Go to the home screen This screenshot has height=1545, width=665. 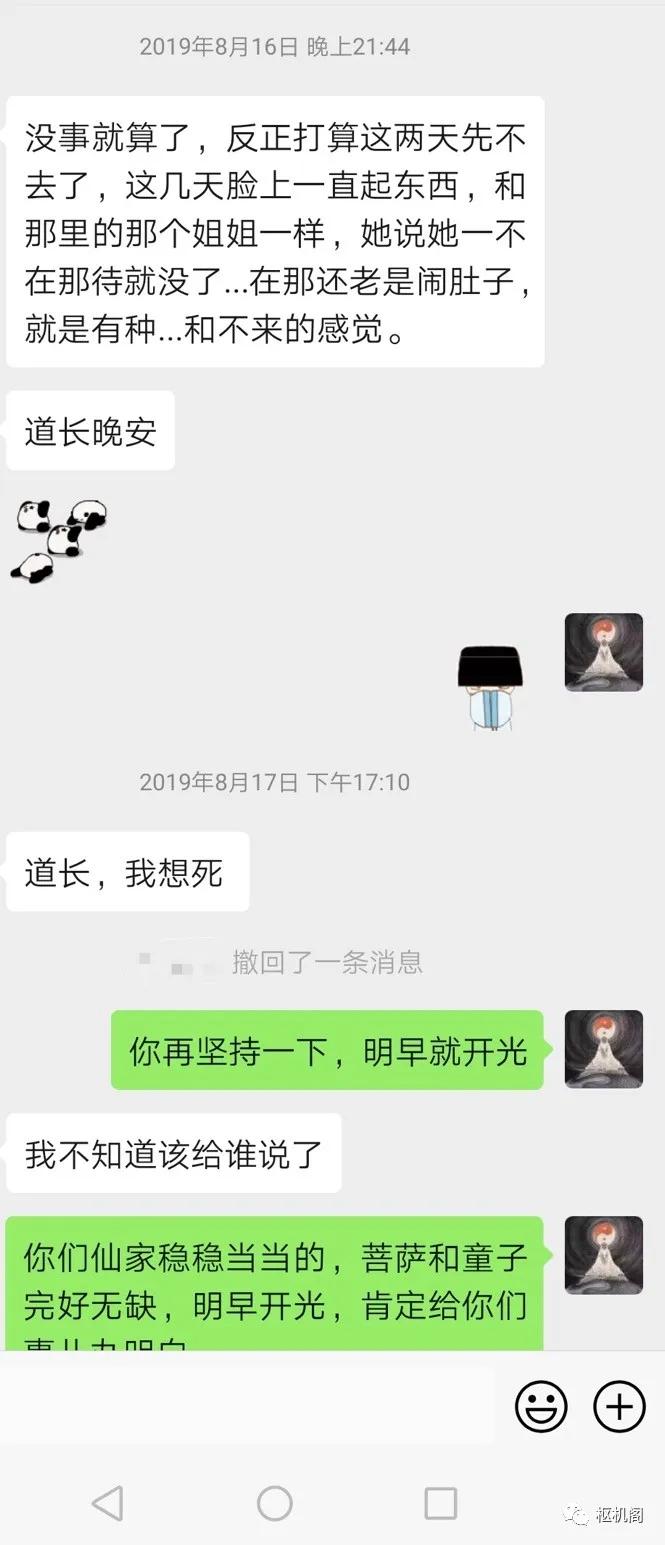point(274,1503)
